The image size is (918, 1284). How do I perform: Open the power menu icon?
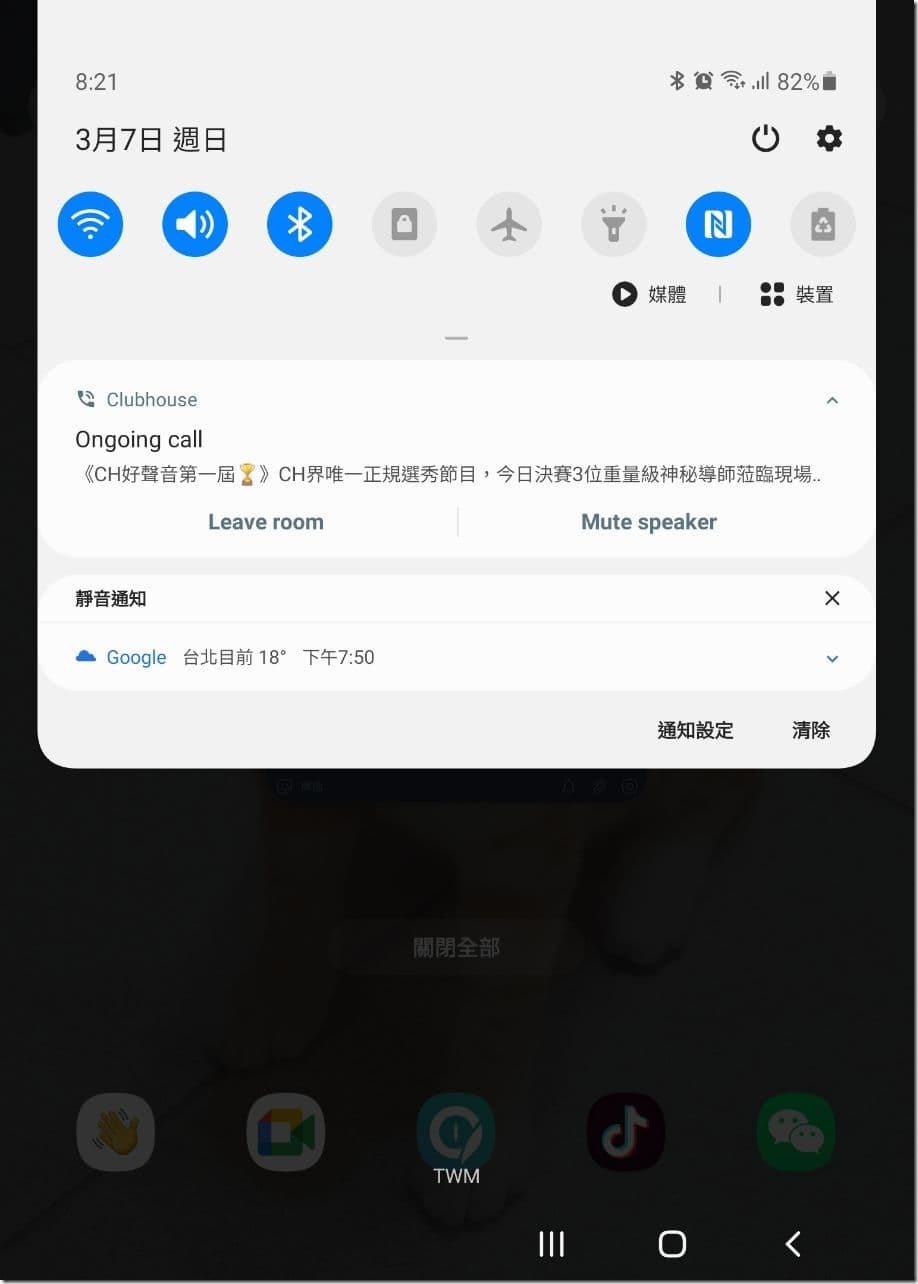(765, 138)
